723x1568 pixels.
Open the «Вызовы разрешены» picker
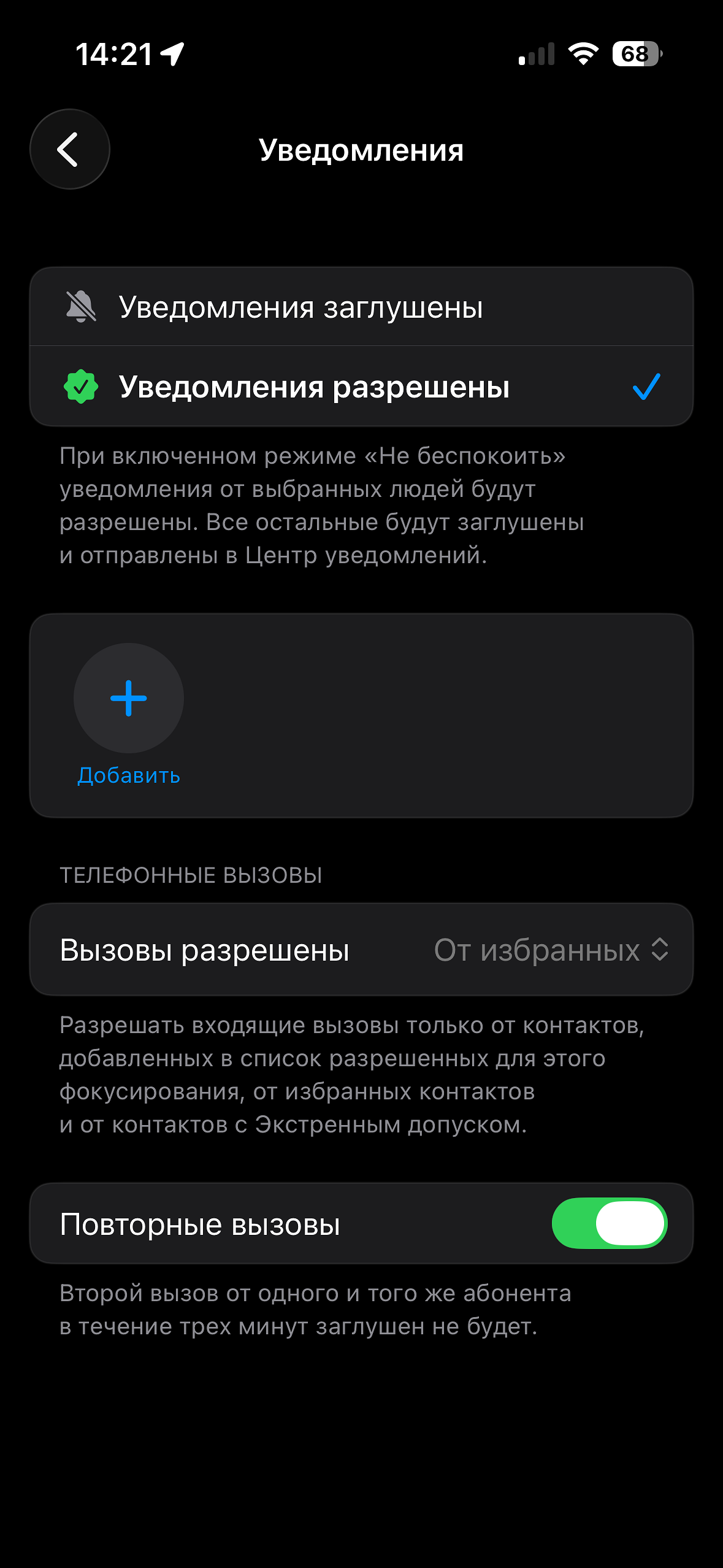361,950
